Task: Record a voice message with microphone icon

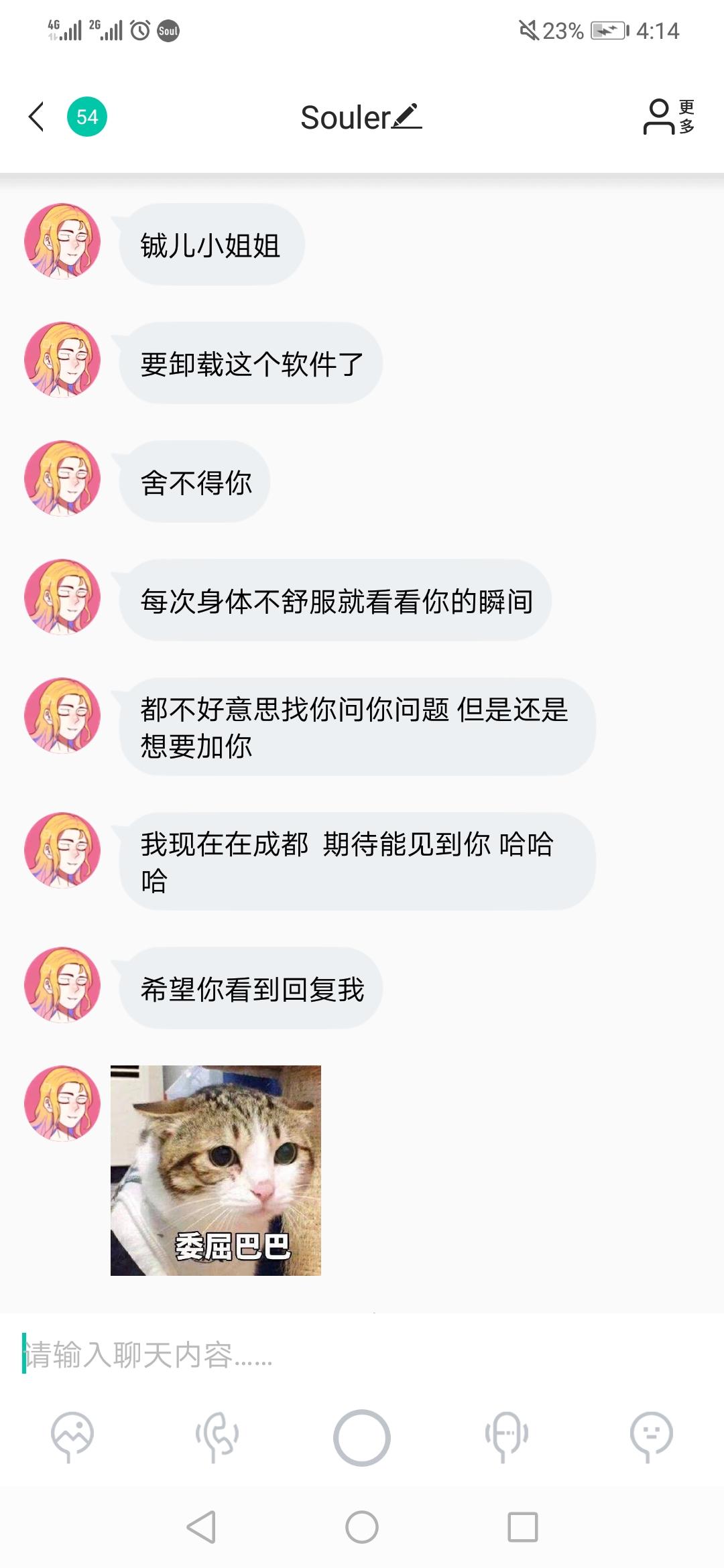Action: (507, 1437)
